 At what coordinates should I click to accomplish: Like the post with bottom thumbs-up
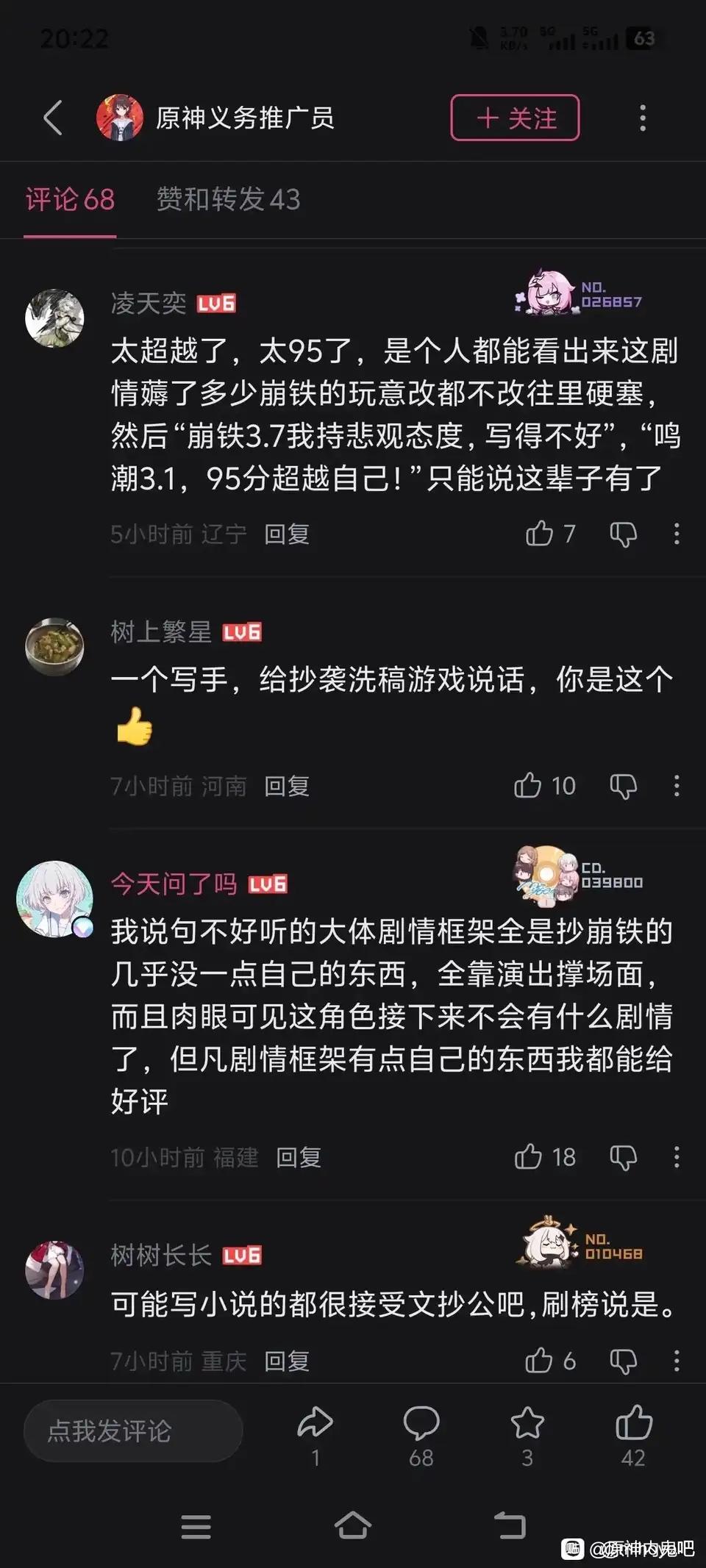[633, 1423]
